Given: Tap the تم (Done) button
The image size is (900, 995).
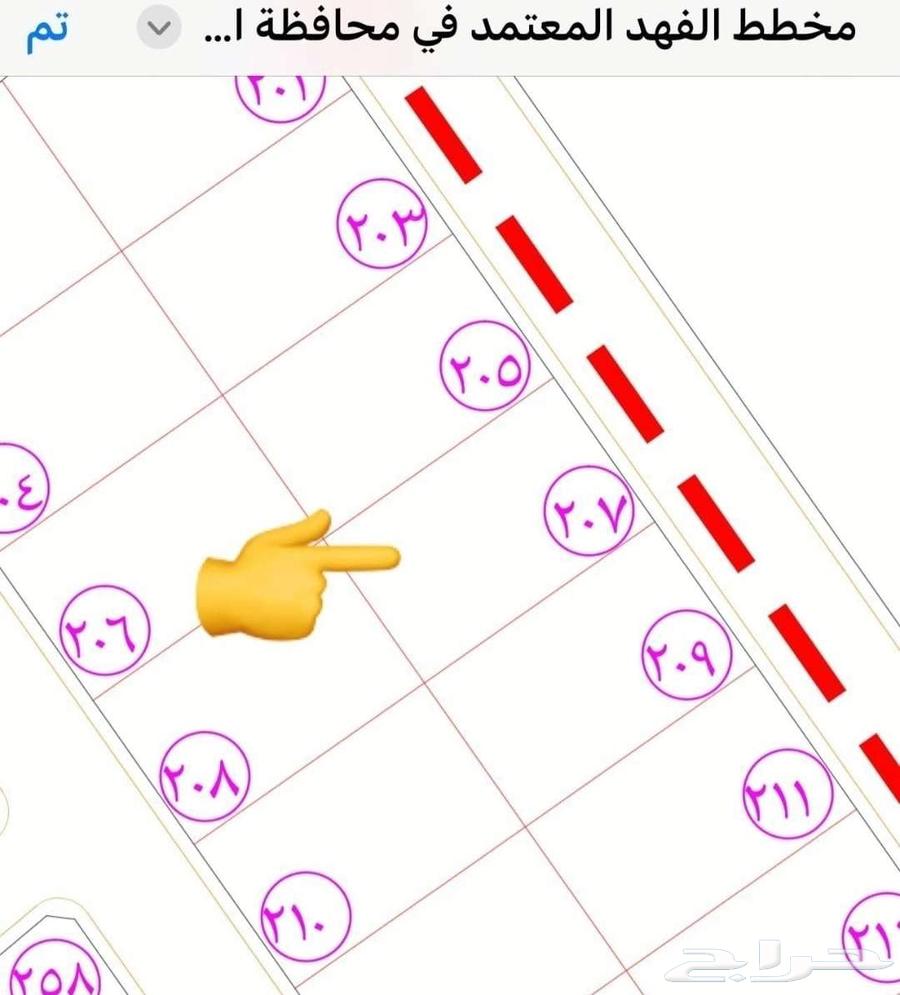Looking at the screenshot, I should (x=49, y=31).
